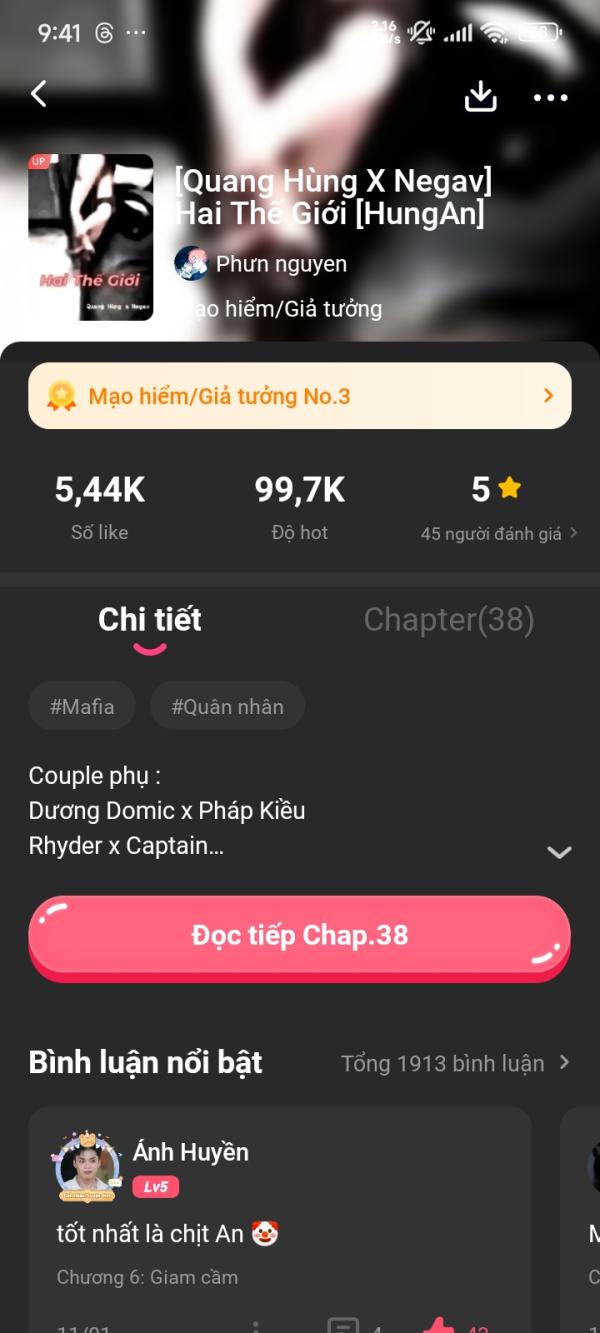Continue reading with Đọc tiếp Chap.38
This screenshot has width=600, height=1333.
pyautogui.click(x=300, y=936)
